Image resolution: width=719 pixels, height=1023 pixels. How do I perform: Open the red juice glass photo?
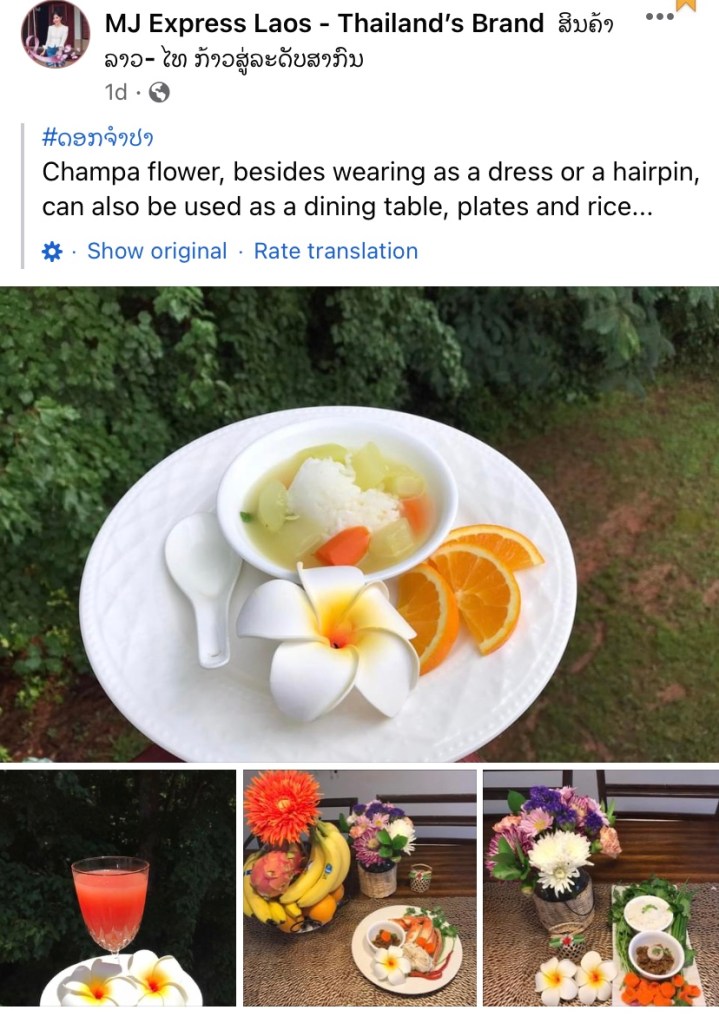[118, 887]
